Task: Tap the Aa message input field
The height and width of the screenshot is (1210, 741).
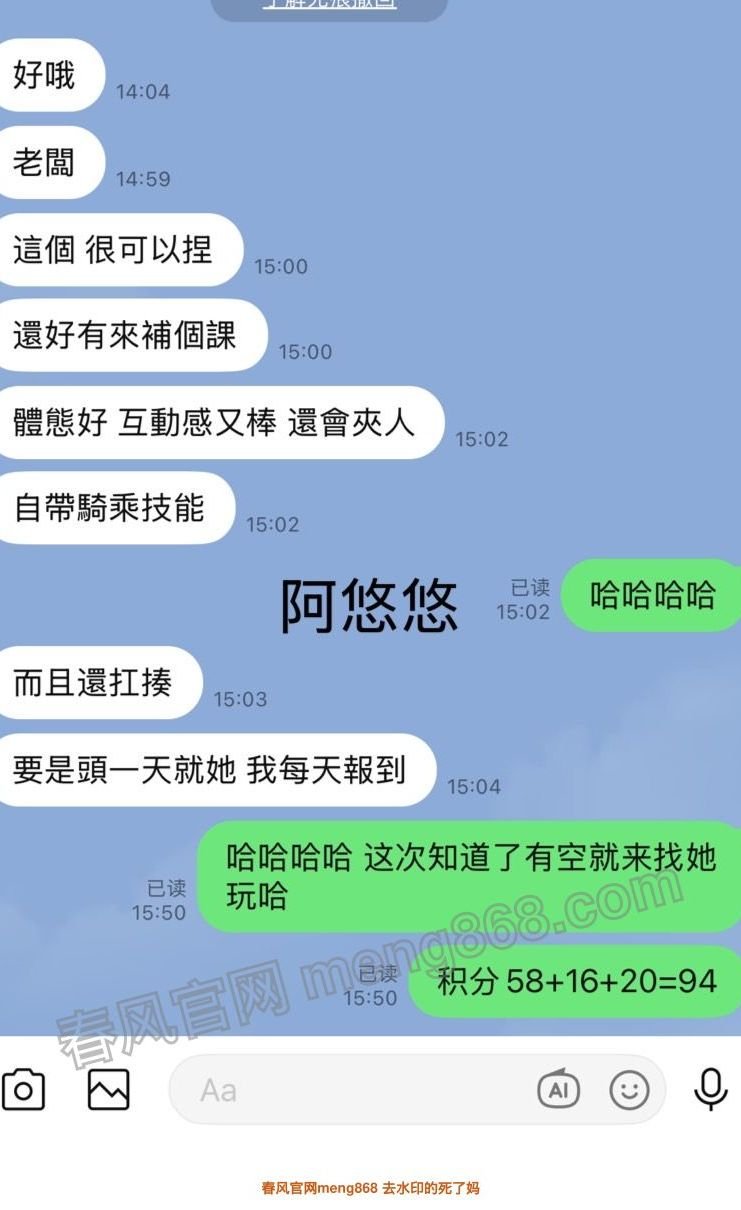Action: pos(350,1089)
